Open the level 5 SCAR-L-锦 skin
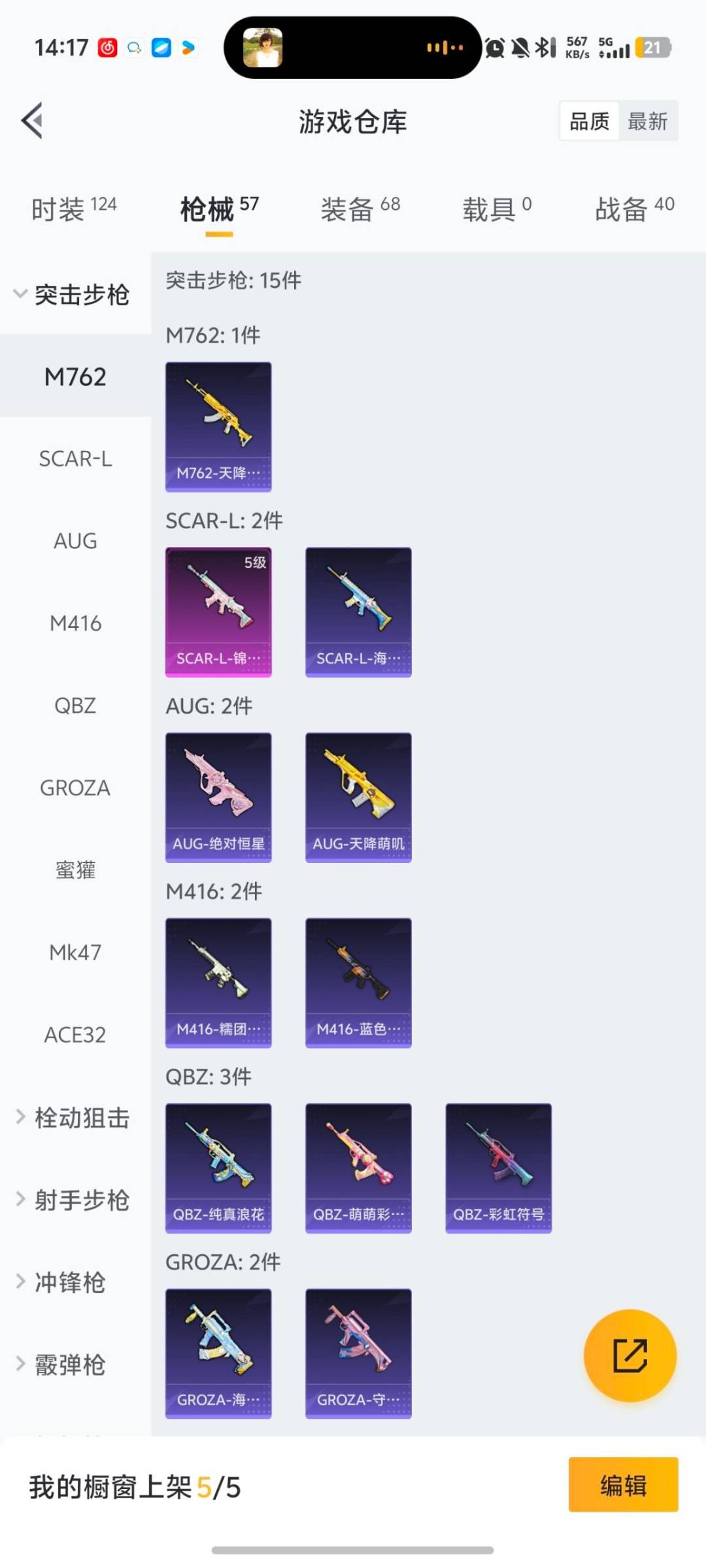 tap(218, 612)
